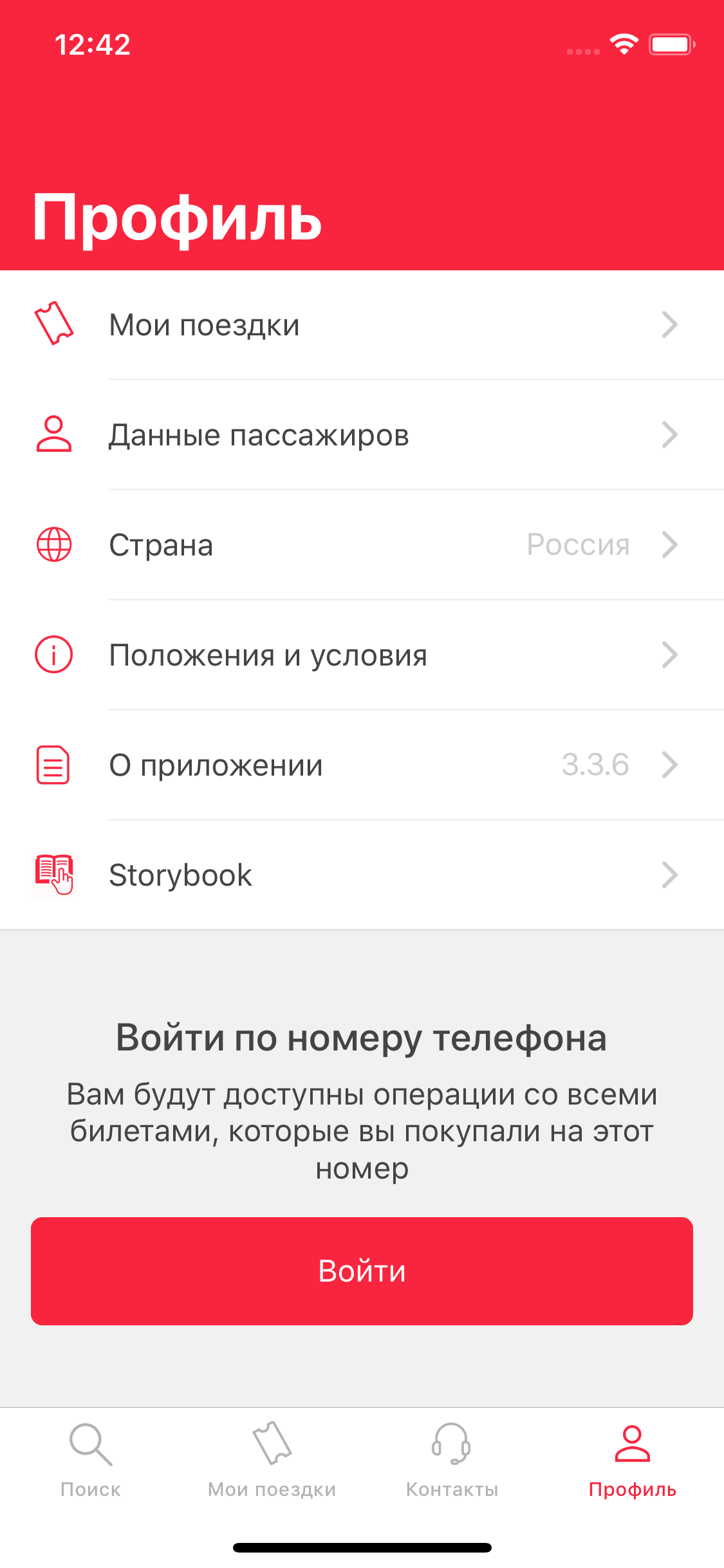Select the passenger icon beside Данные пассажиров
The image size is (724, 1568).
[x=54, y=434]
